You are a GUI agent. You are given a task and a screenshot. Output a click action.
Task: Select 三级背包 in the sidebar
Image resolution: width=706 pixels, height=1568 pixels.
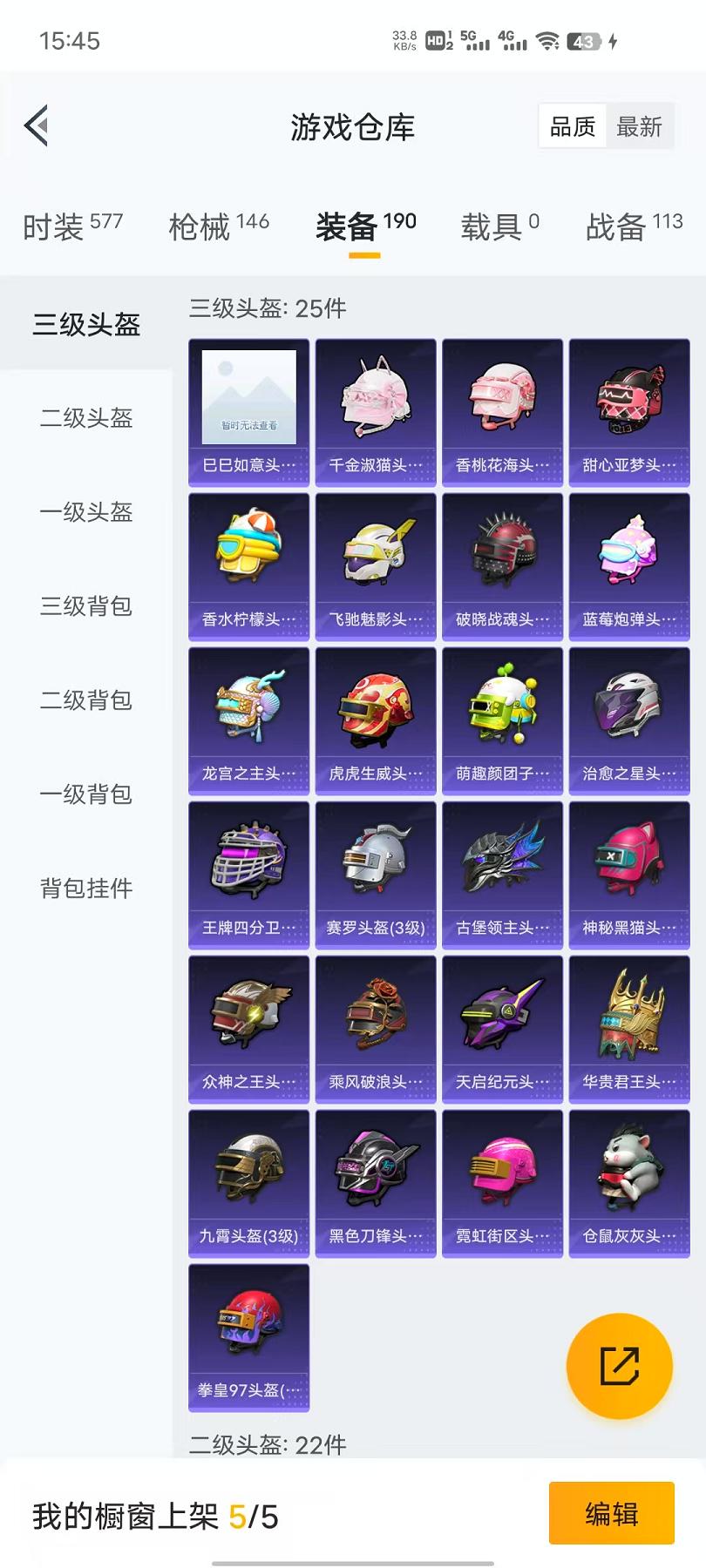click(86, 606)
